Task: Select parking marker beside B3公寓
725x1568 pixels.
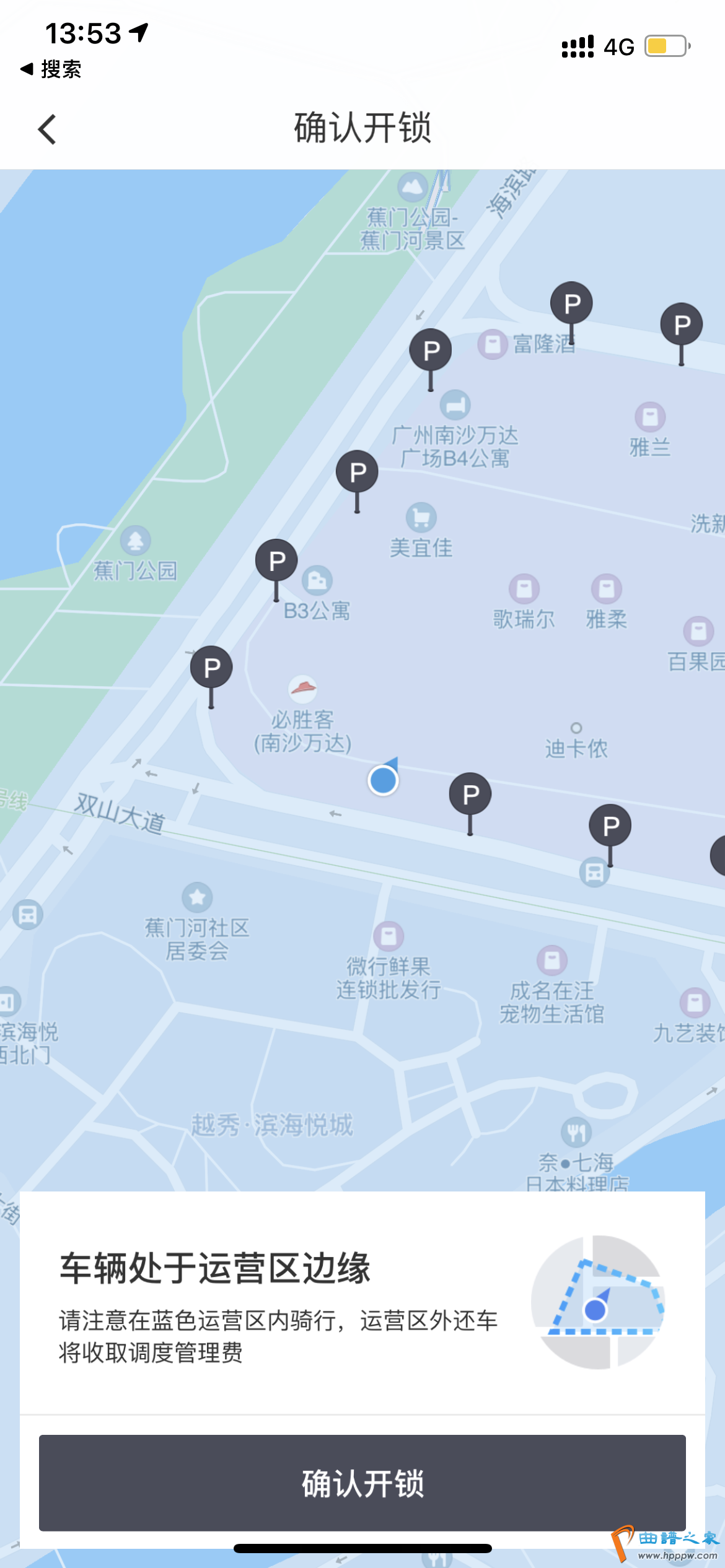Action: coord(276,560)
